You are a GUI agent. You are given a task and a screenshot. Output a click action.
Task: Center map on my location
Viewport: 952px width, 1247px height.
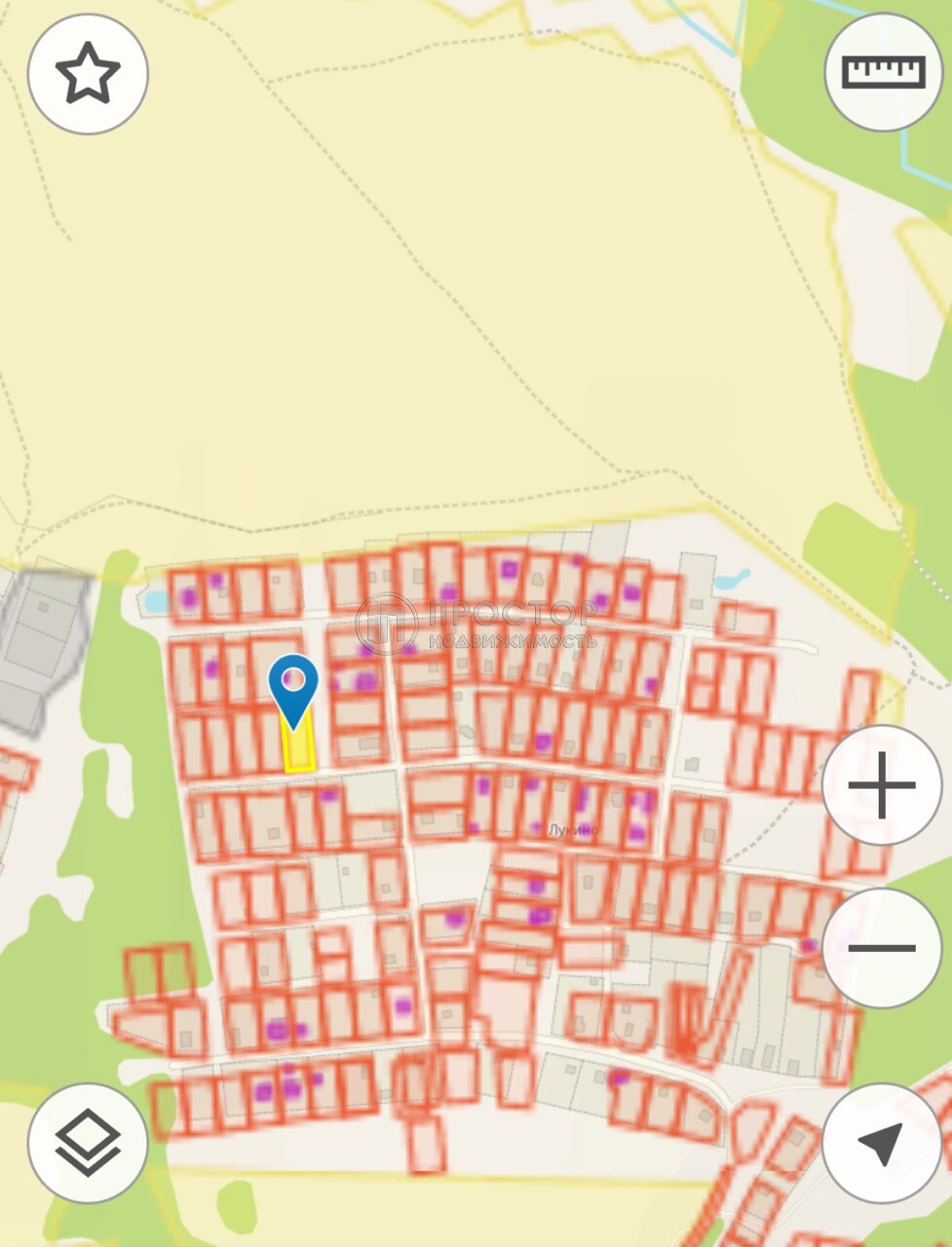point(881,1142)
